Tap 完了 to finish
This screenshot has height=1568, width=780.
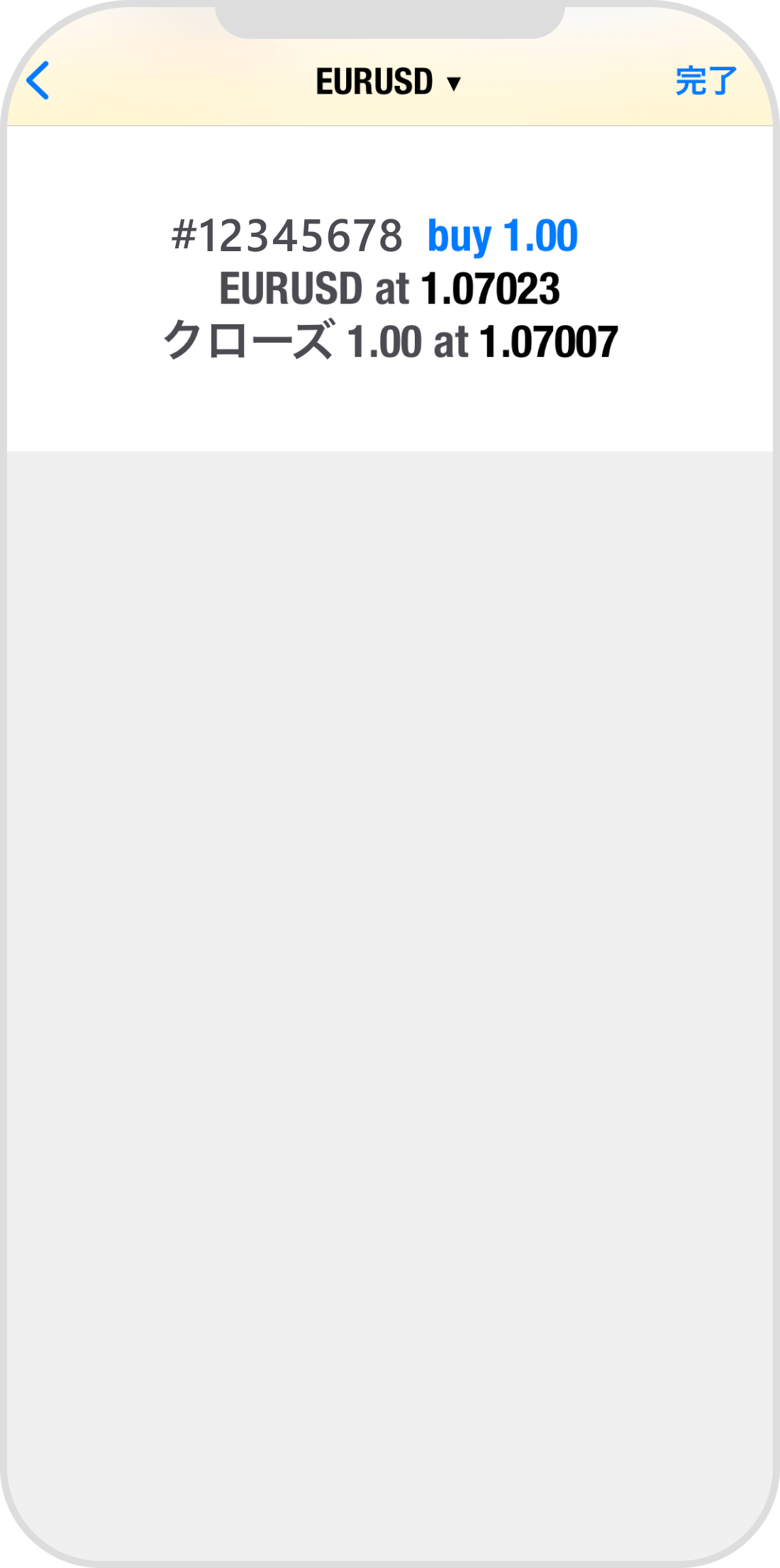(x=706, y=81)
